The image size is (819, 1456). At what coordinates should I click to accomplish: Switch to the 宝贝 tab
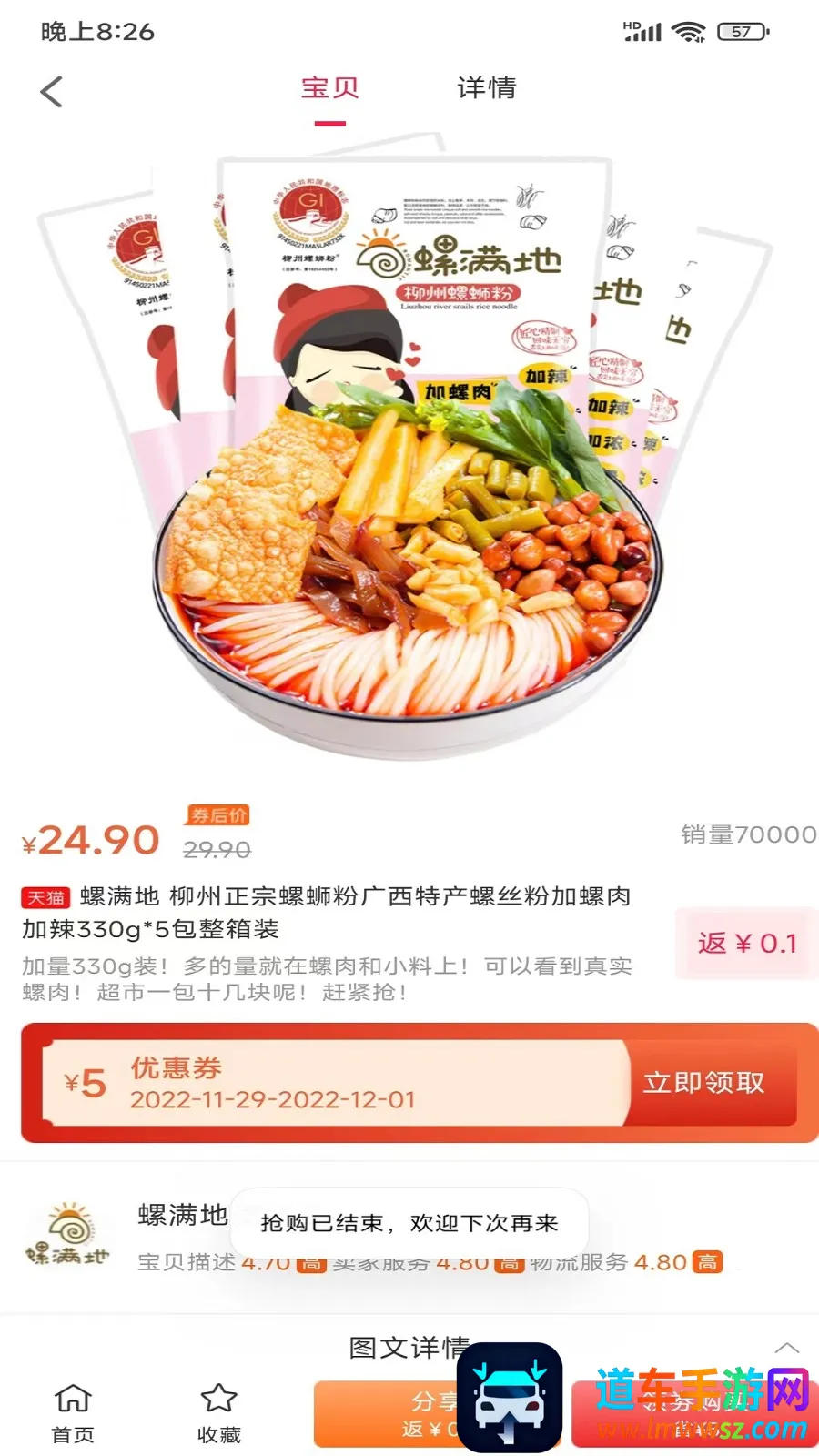pos(329,88)
